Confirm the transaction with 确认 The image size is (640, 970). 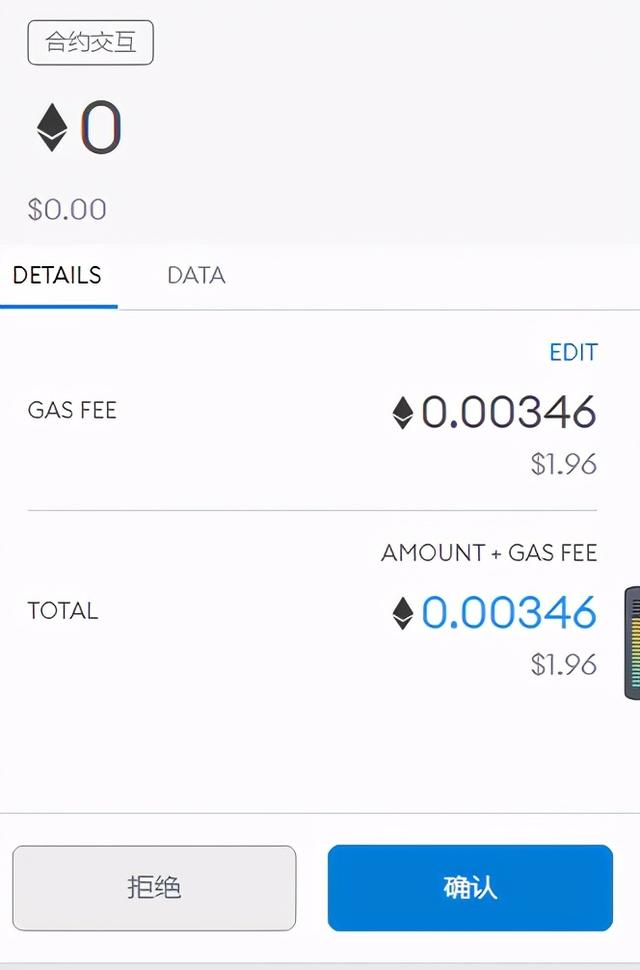coord(470,888)
